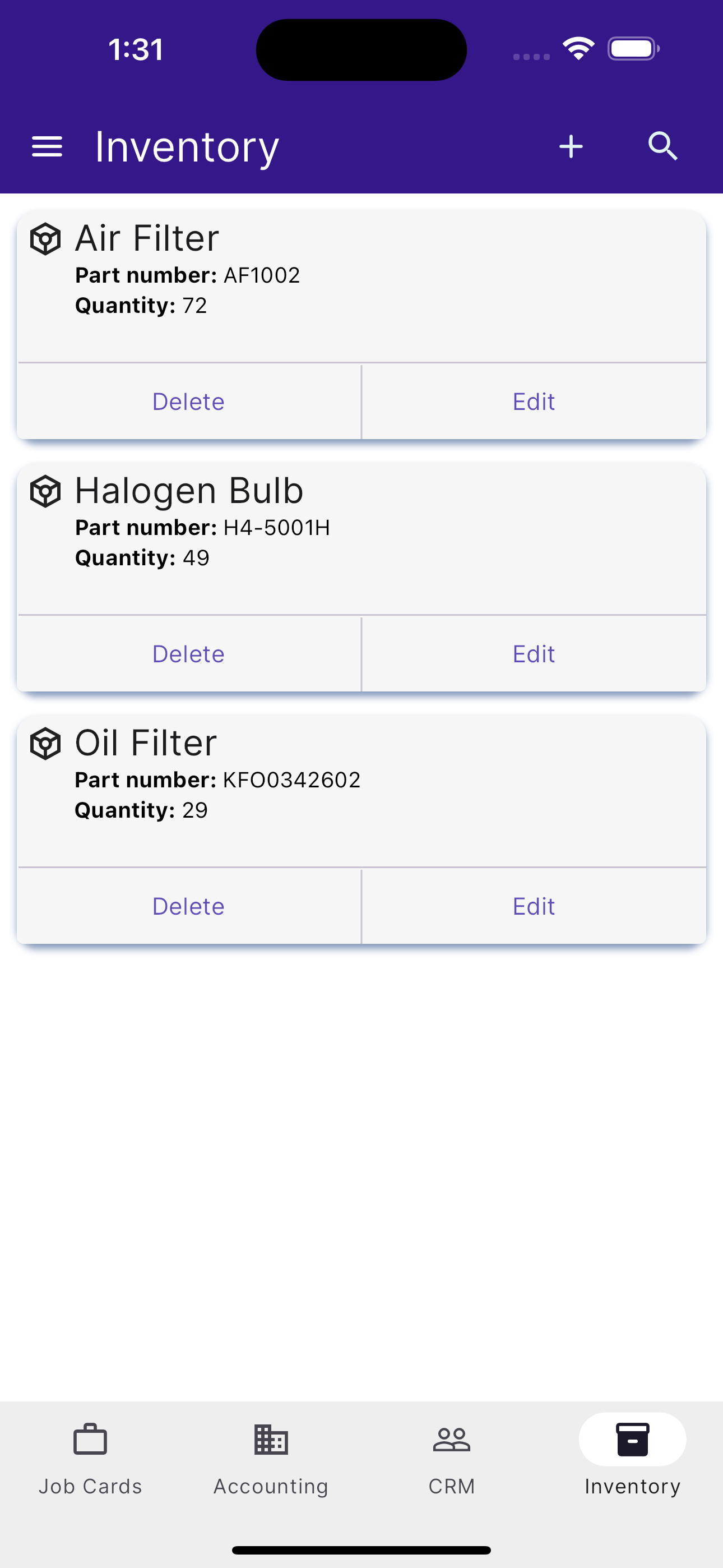Delete the Halogen Bulb item
This screenshot has width=723, height=1568.
[x=188, y=653]
